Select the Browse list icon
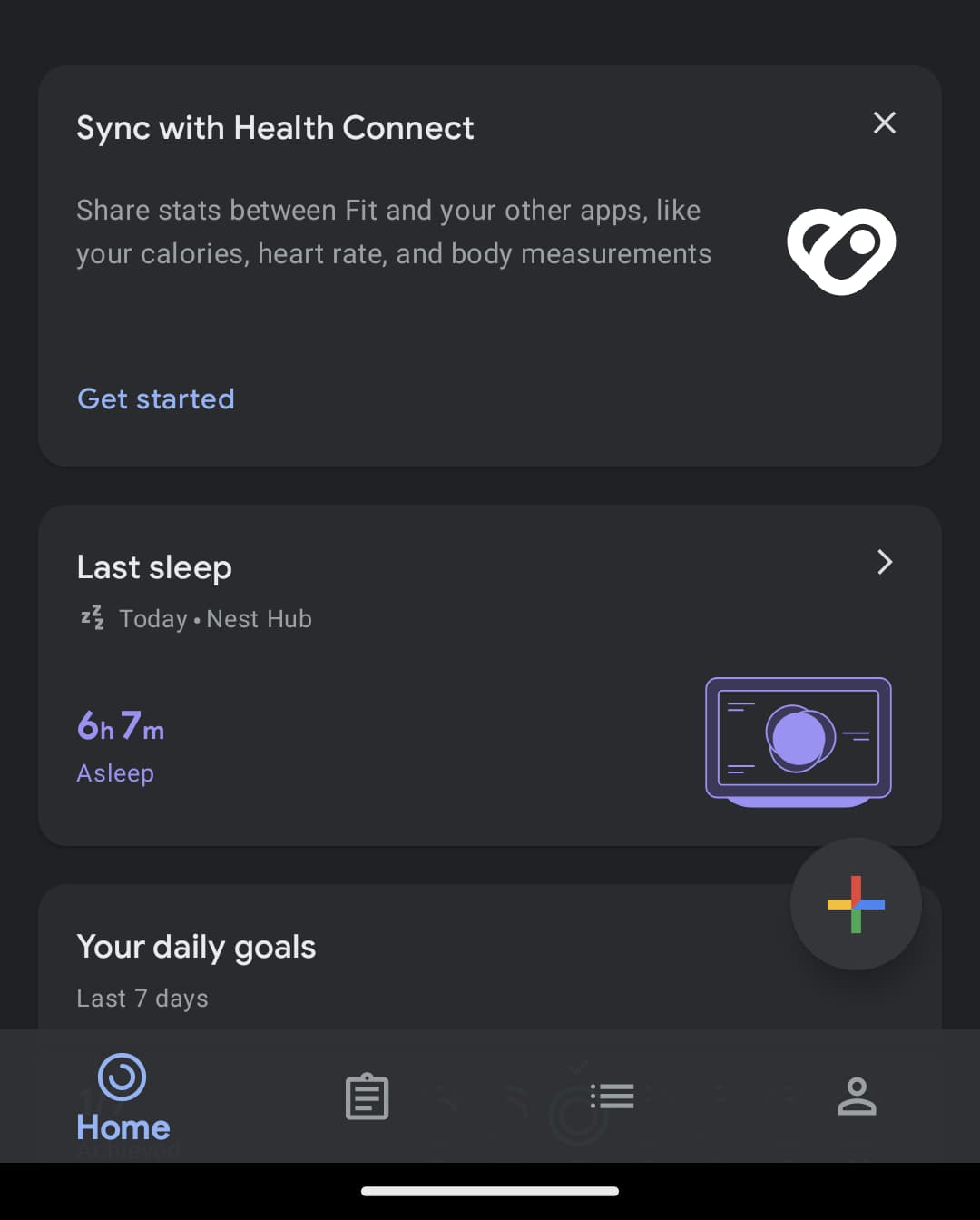Screen dimensions: 980x1220 pos(612,1096)
